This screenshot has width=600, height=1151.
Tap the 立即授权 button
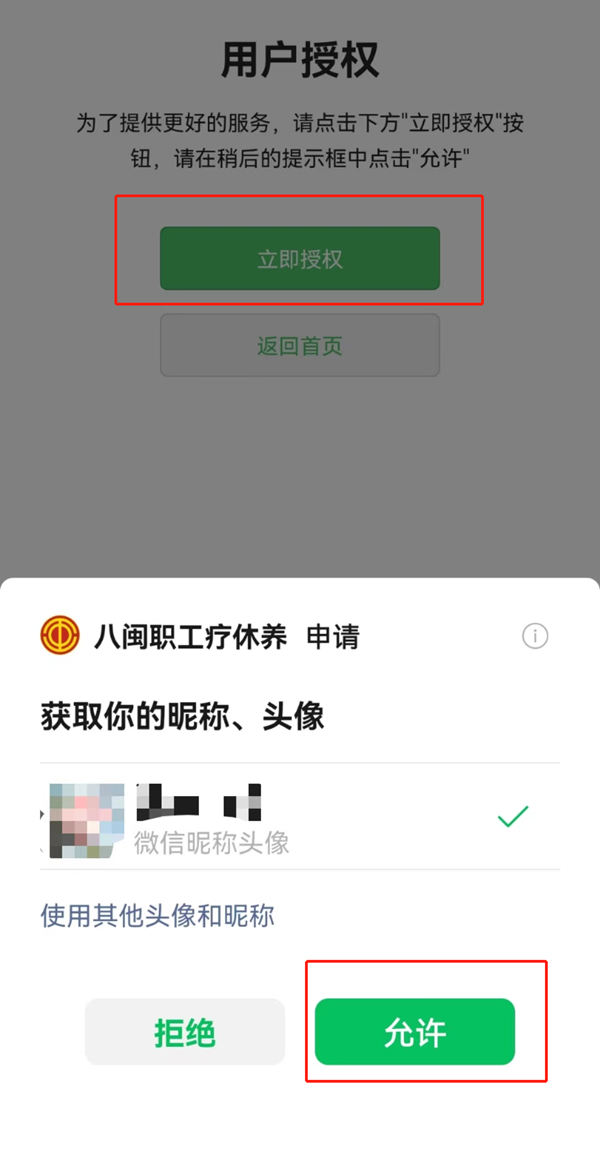tap(300, 259)
